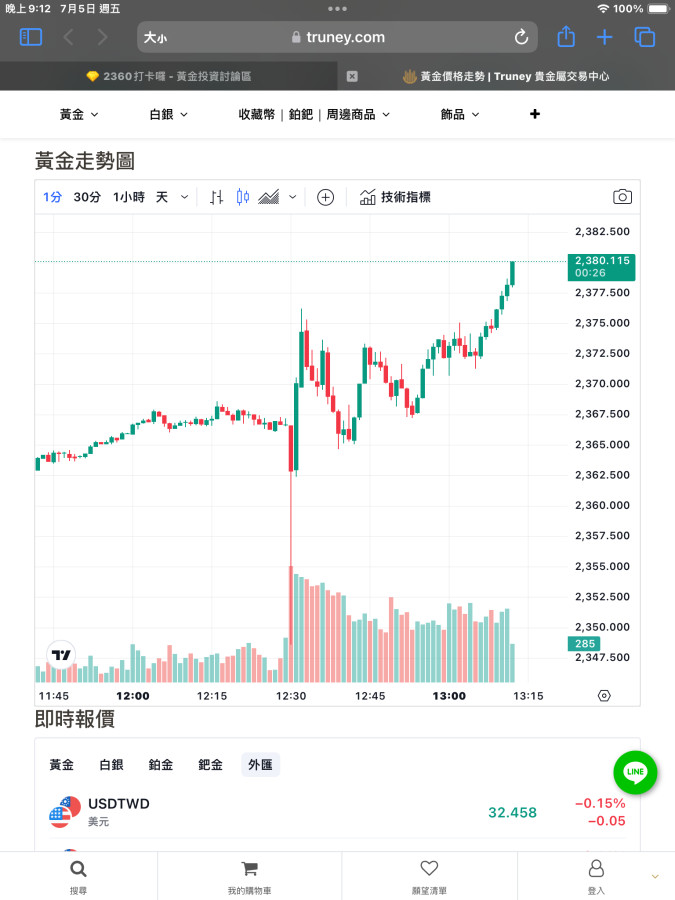Viewport: 675px width, 900px height.
Task: Expand the 飾品 dropdown menu
Action: click(x=460, y=114)
